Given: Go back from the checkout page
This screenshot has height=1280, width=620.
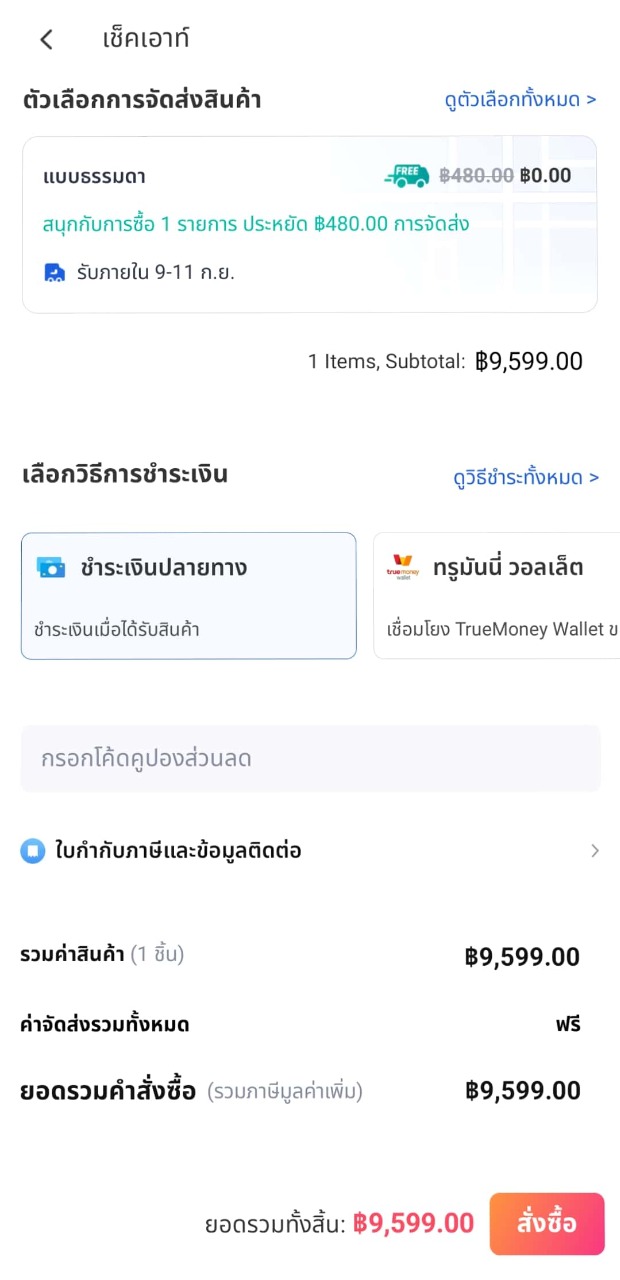Looking at the screenshot, I should 46,40.
